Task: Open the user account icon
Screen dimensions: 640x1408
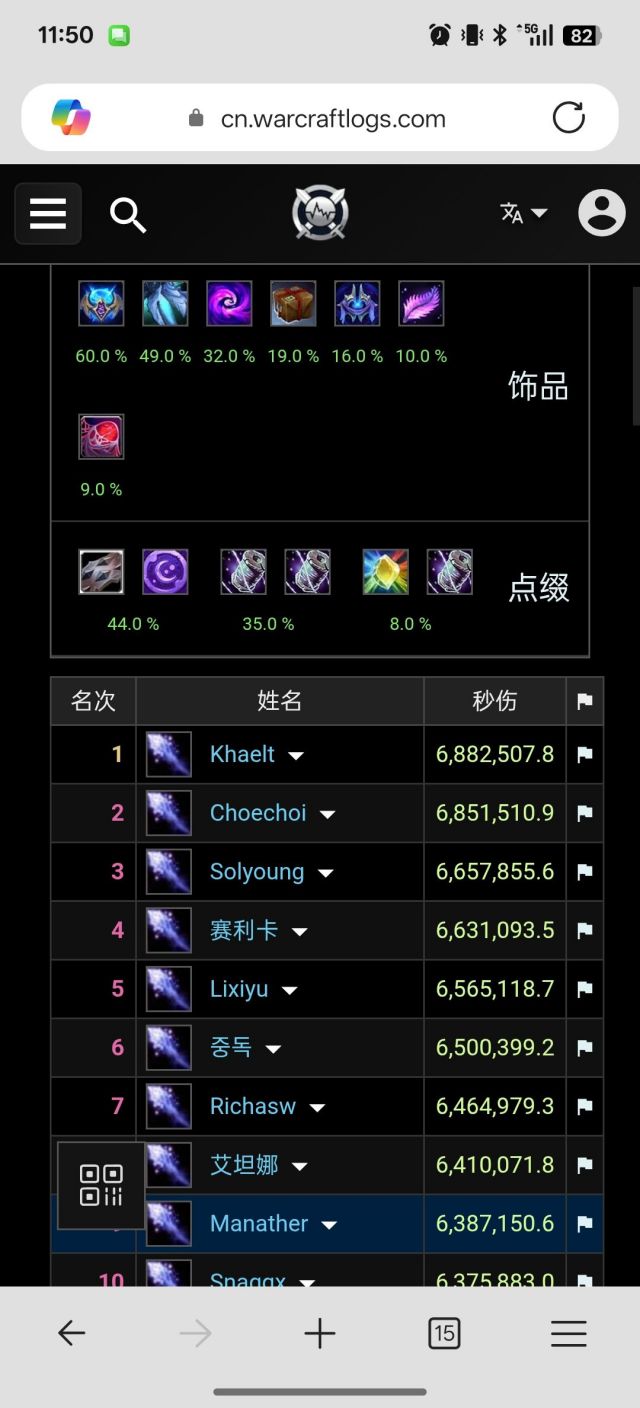Action: pyautogui.click(x=601, y=213)
